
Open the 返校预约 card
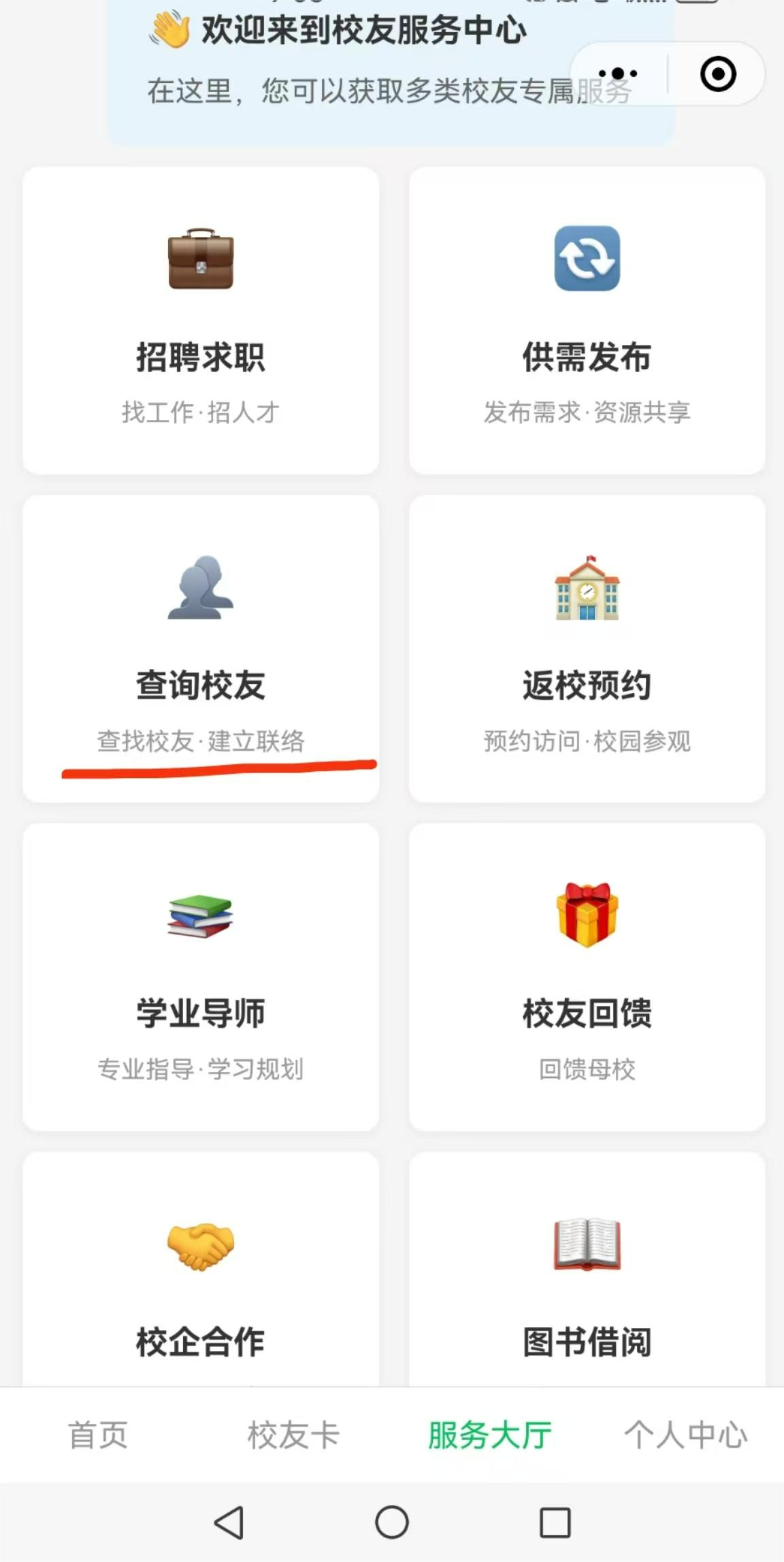pyautogui.click(x=587, y=649)
